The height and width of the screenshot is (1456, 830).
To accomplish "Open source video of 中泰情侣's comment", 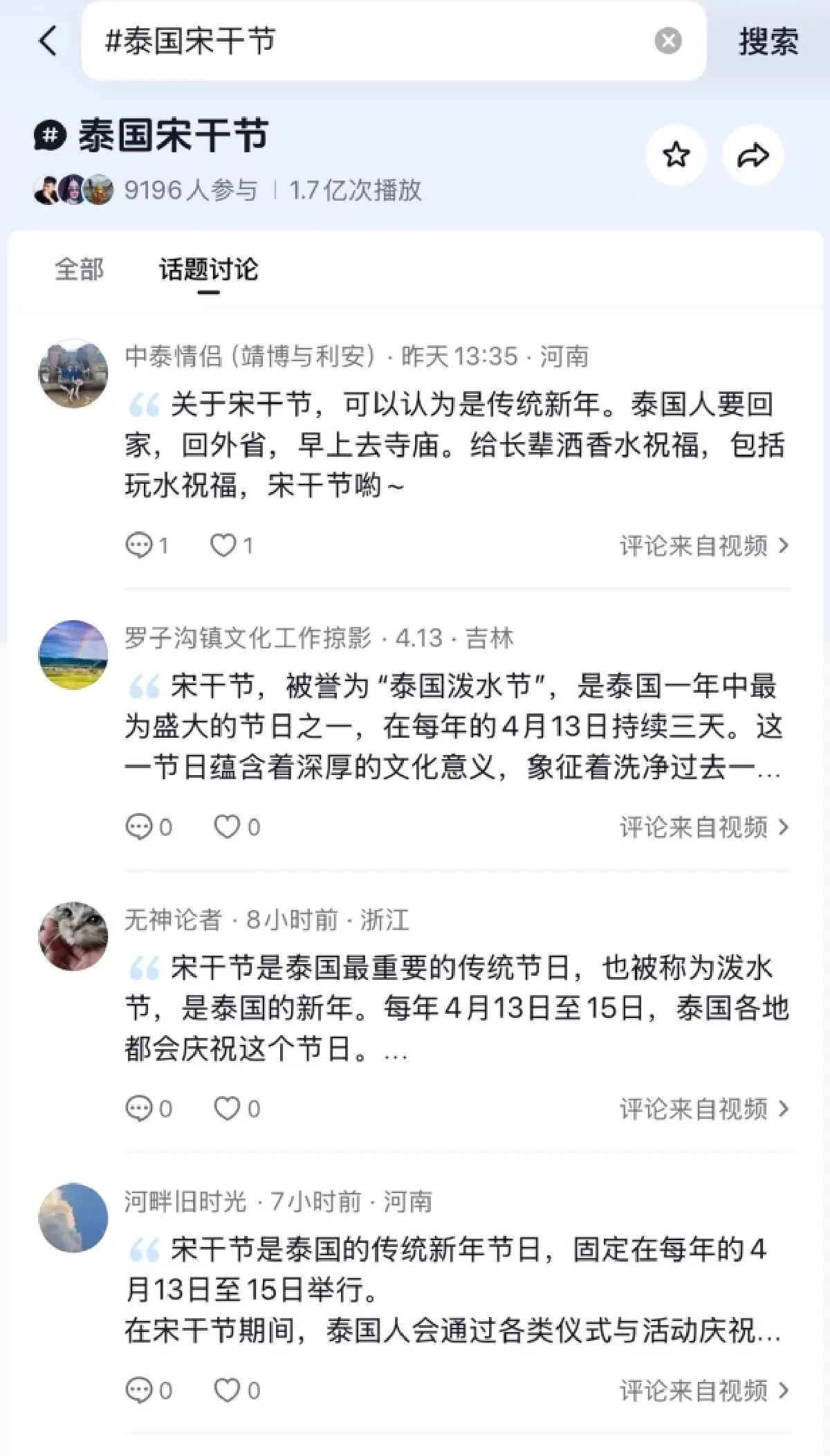I will coord(703,545).
